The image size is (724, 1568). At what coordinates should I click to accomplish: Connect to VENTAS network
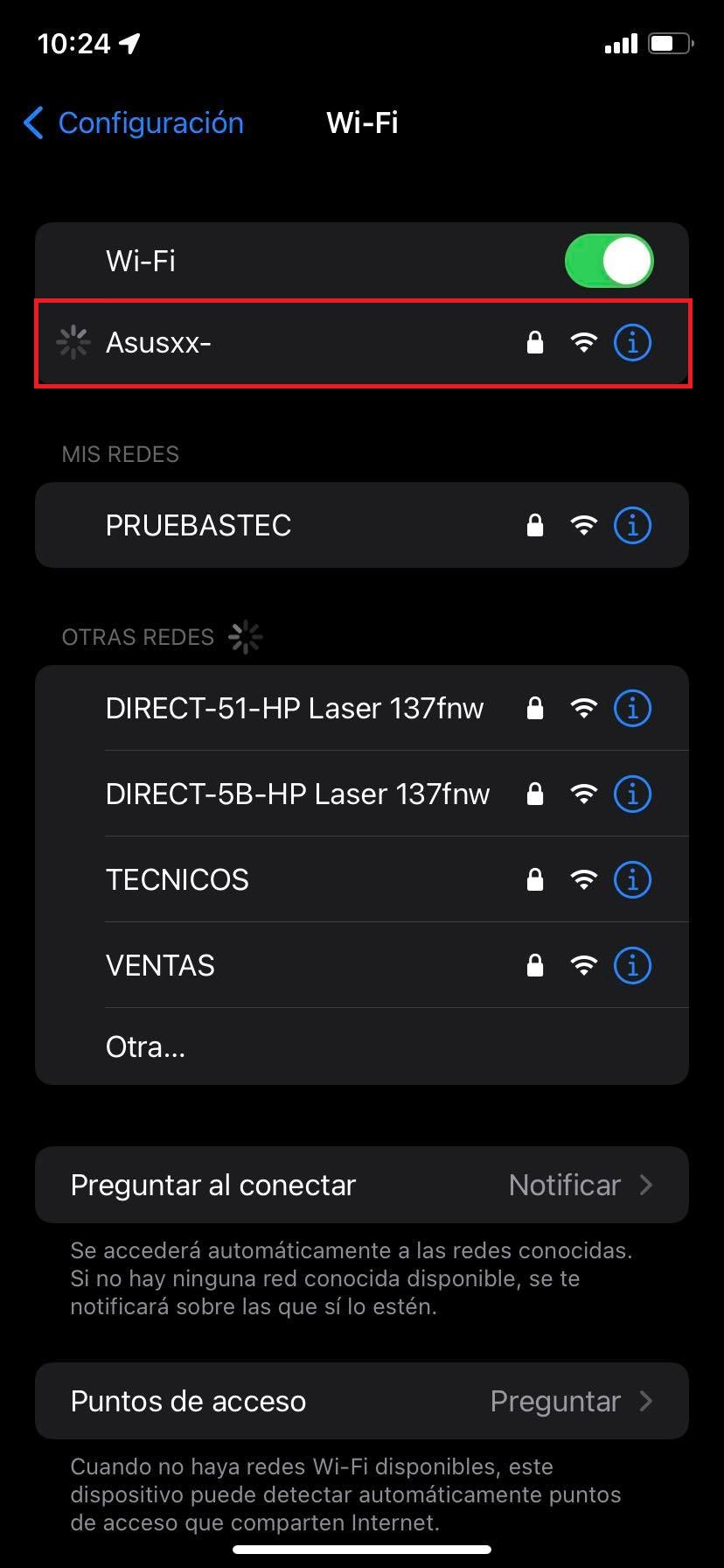click(262, 966)
